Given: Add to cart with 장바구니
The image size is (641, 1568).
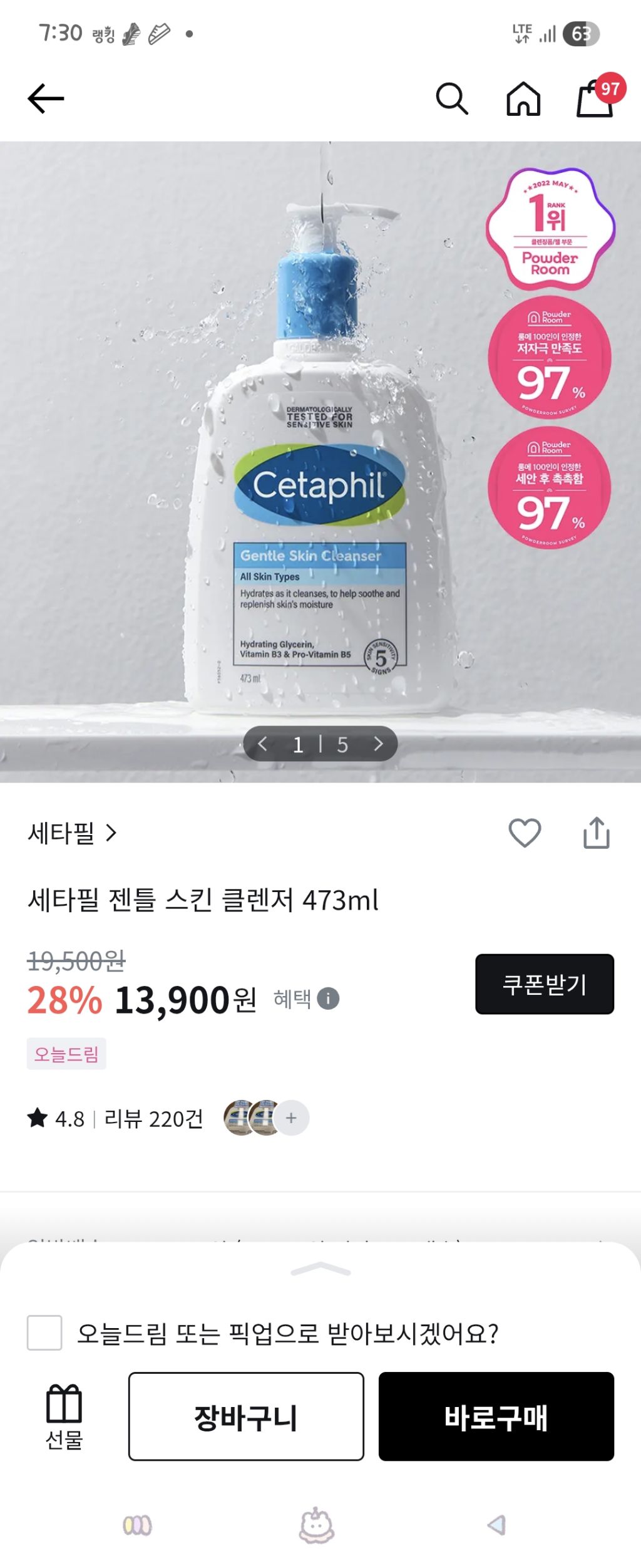Looking at the screenshot, I should coord(246,1416).
